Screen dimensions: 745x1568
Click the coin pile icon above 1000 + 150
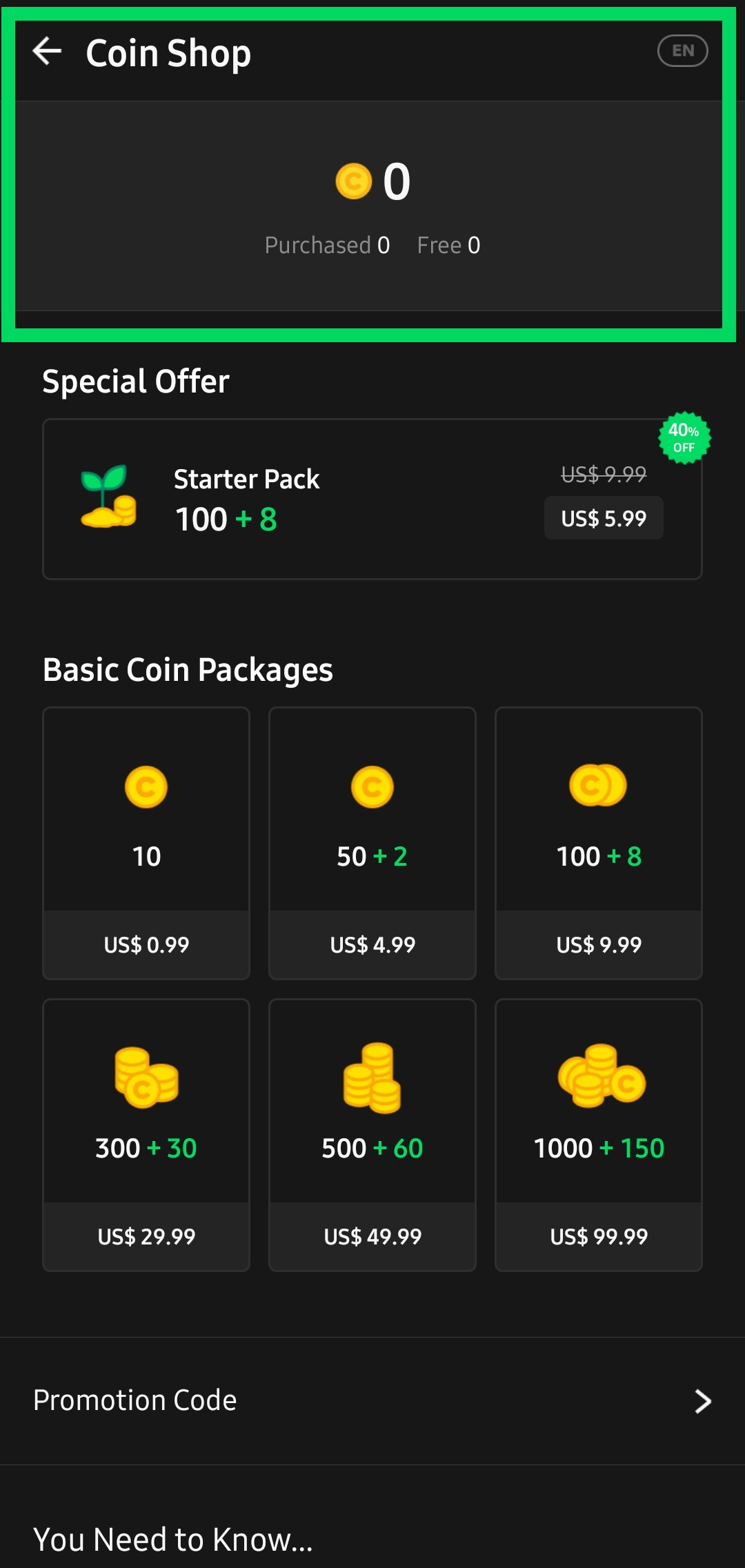[x=597, y=1078]
